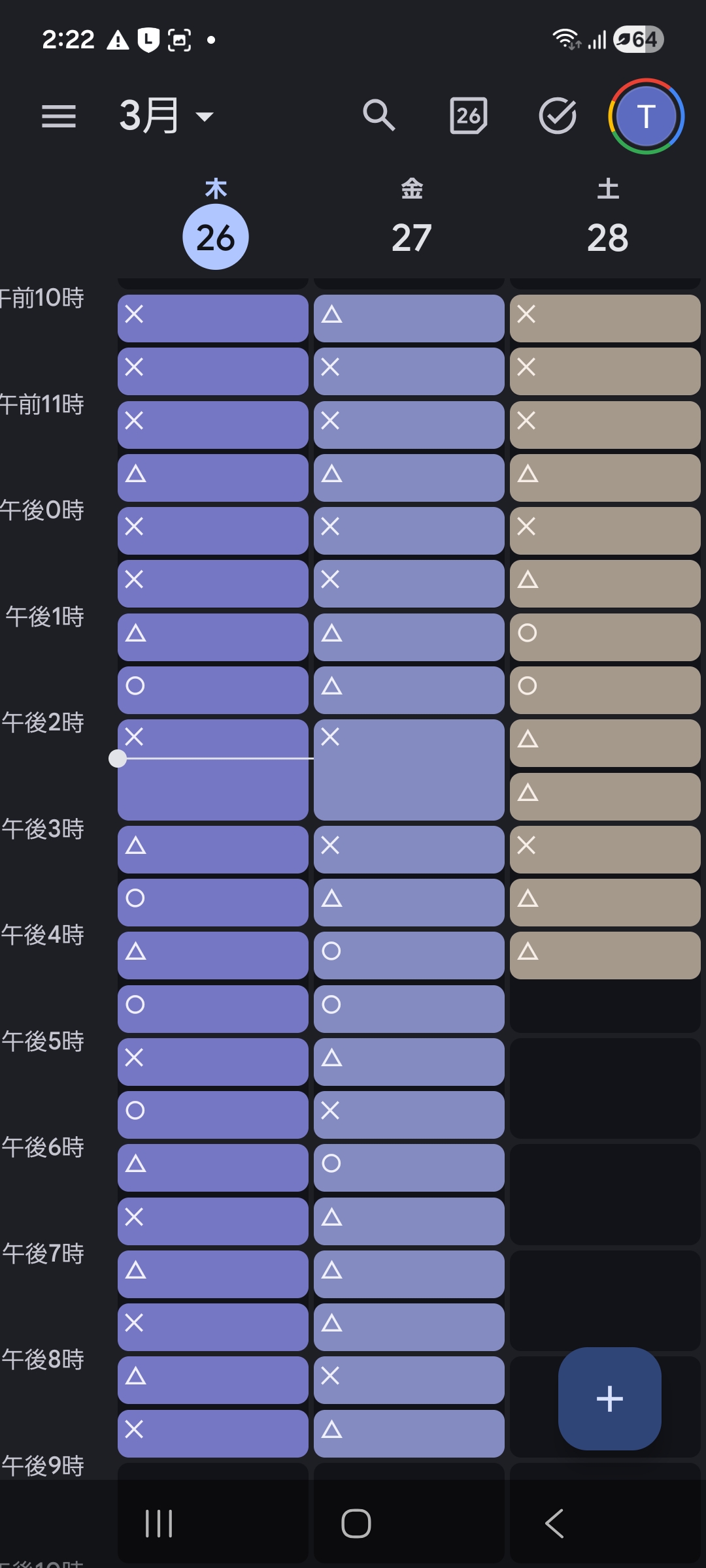Open Friday's ○ event at 午後6時
Image resolution: width=706 pixels, height=1568 pixels.
(409, 1168)
